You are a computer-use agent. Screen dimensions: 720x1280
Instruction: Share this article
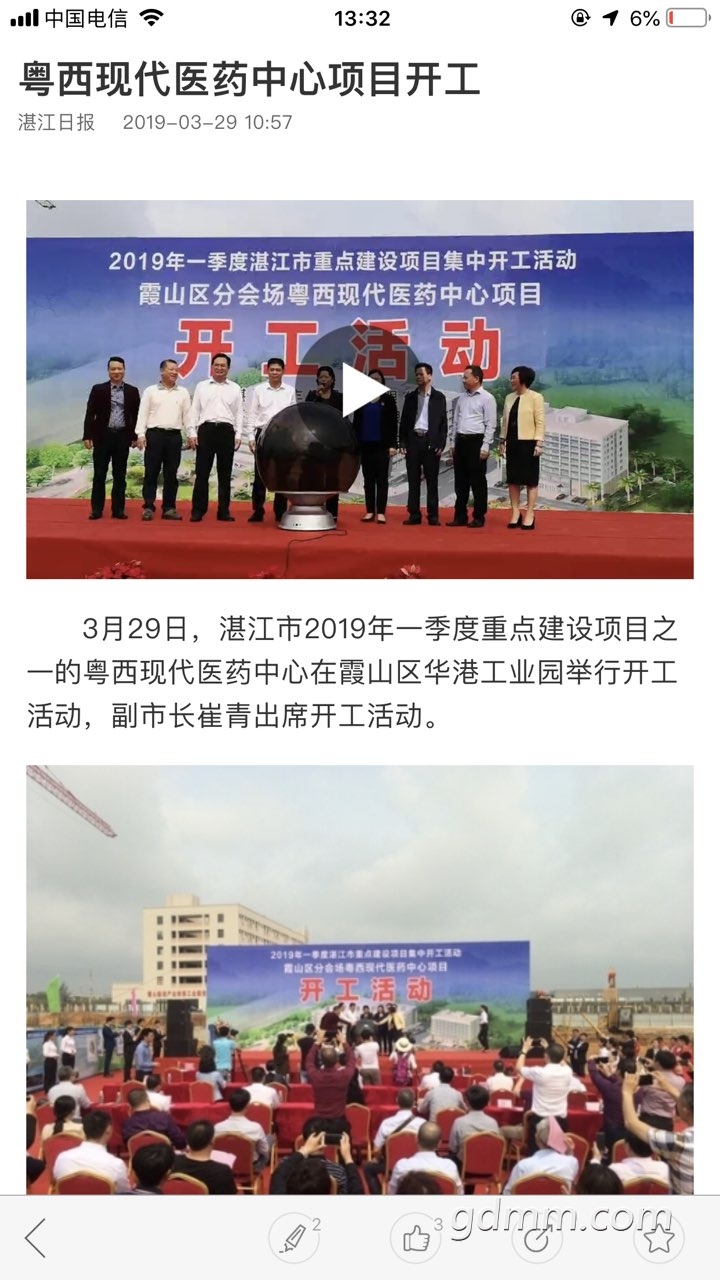click(537, 1238)
